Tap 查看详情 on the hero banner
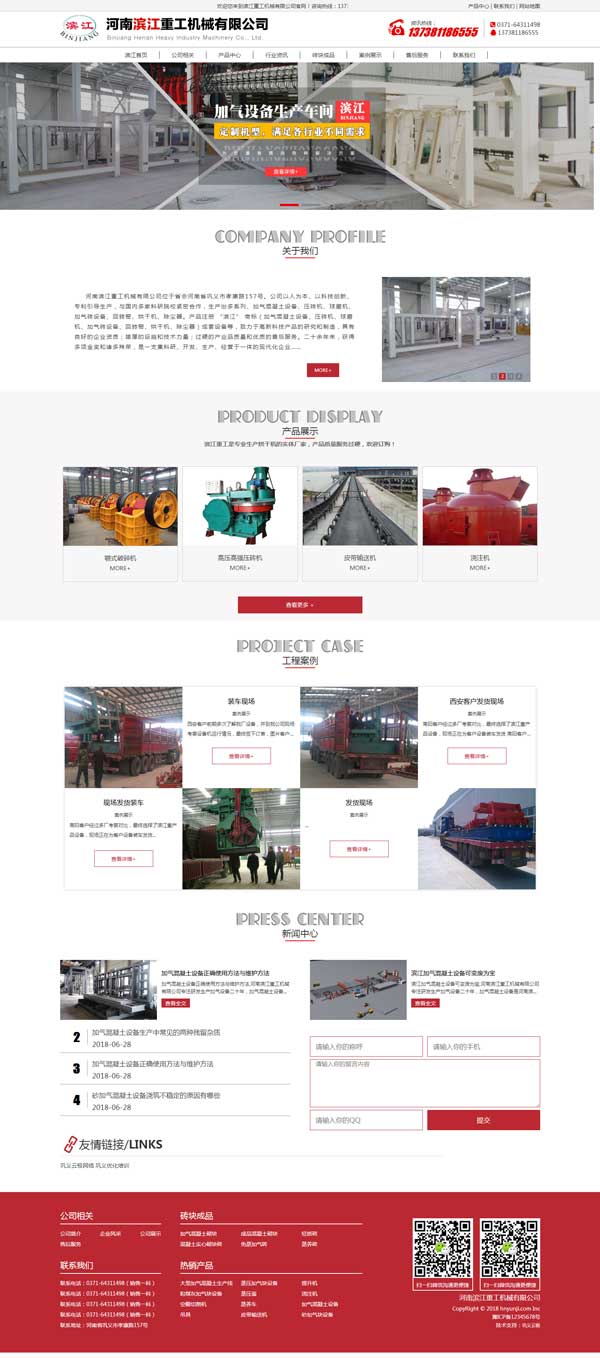Viewport: 600px width, 1358px height. [288, 171]
